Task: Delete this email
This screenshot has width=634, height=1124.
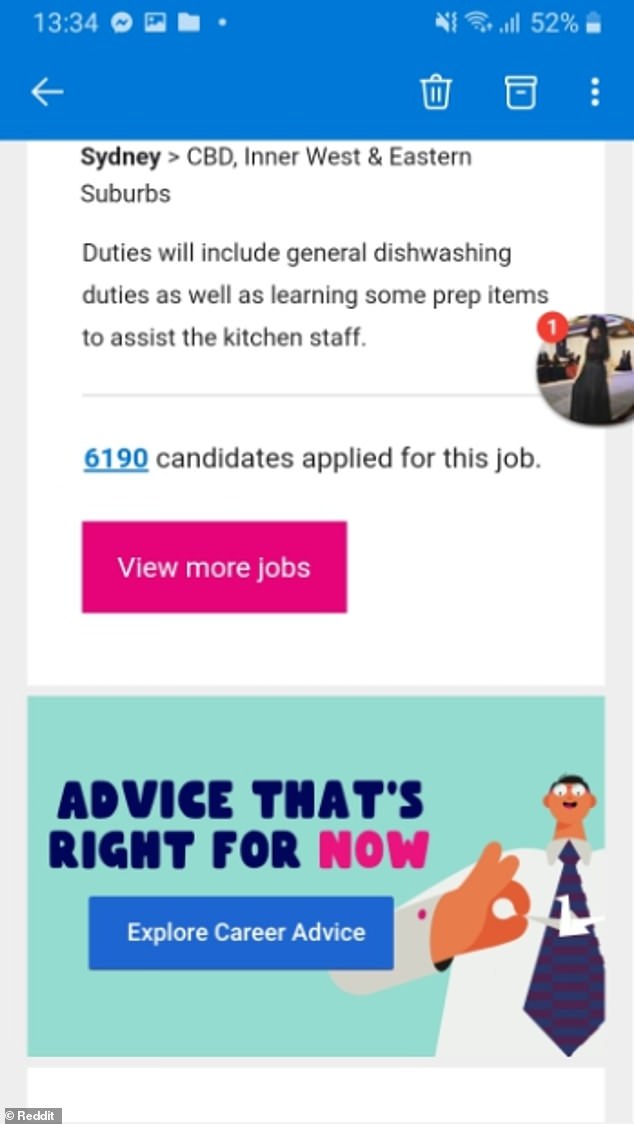Action: [435, 93]
